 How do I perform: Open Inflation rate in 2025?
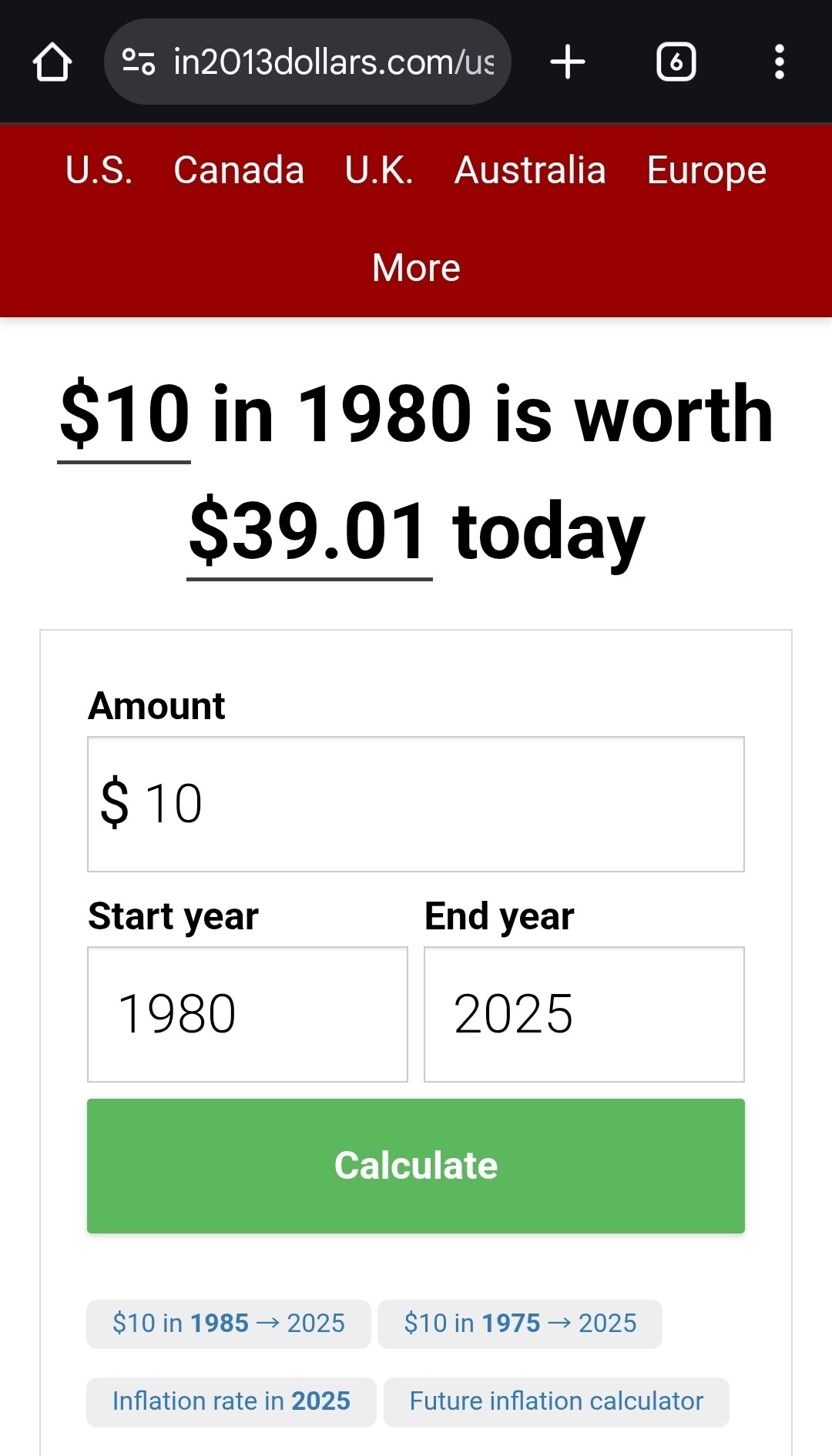[231, 1401]
